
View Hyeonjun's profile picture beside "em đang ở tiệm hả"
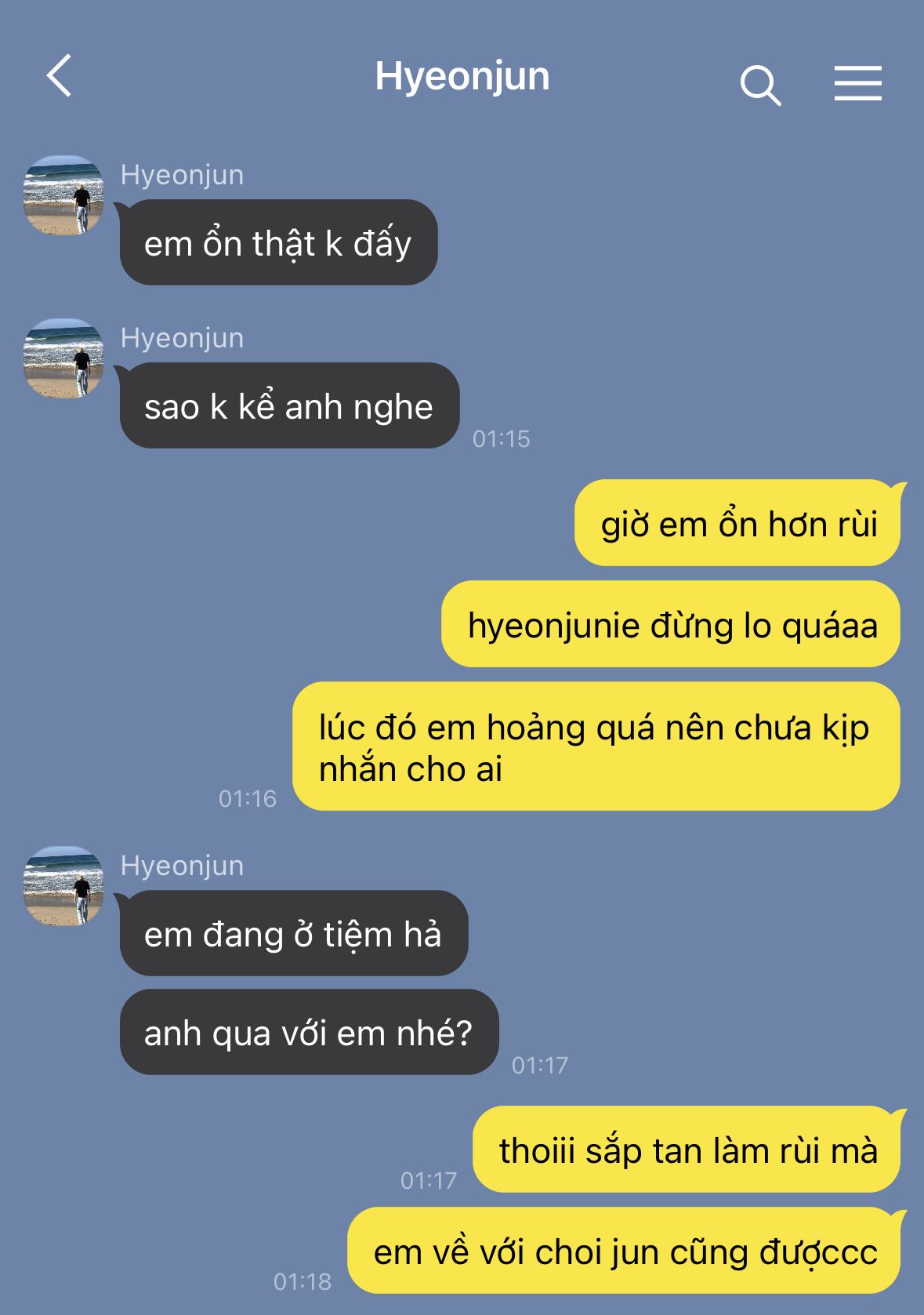click(63, 886)
